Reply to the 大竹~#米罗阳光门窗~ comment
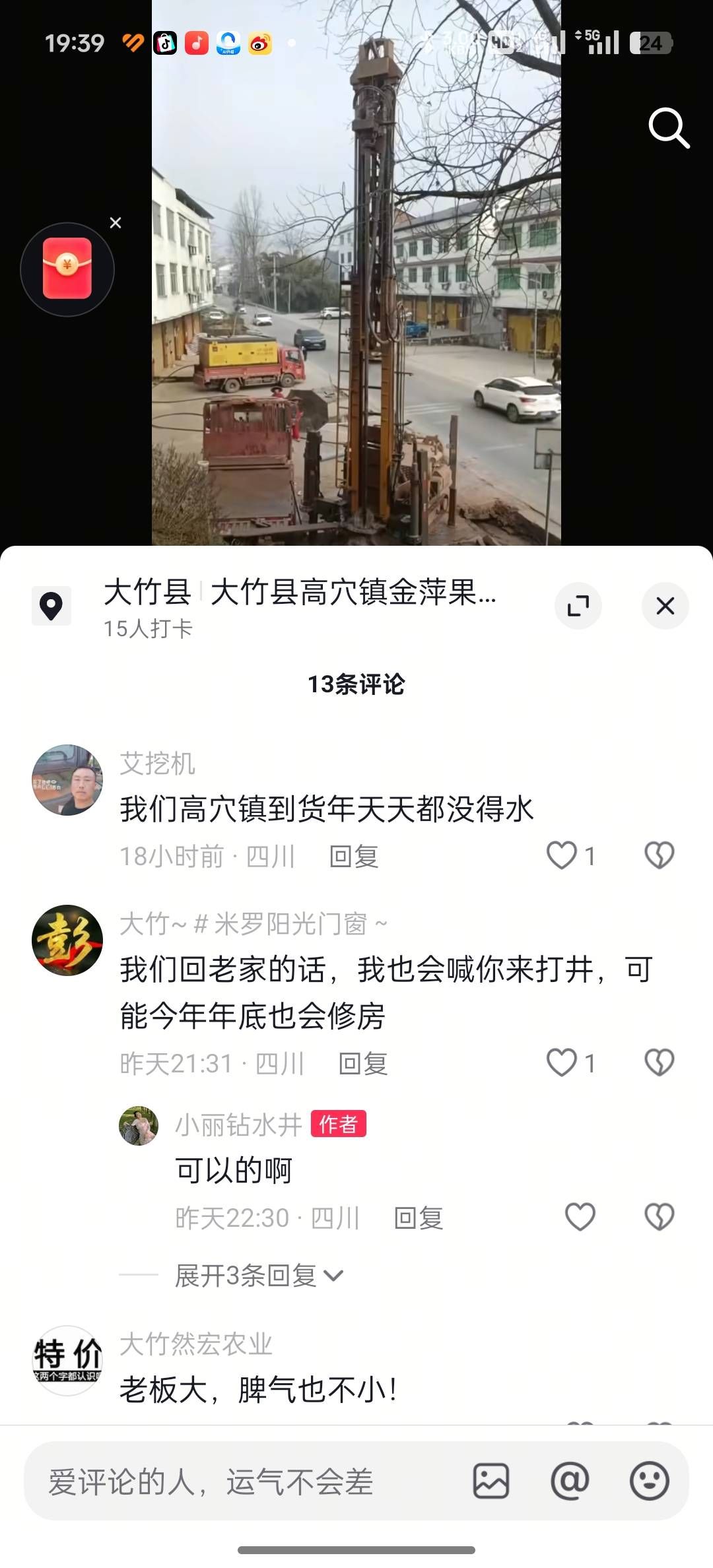 363,1064
